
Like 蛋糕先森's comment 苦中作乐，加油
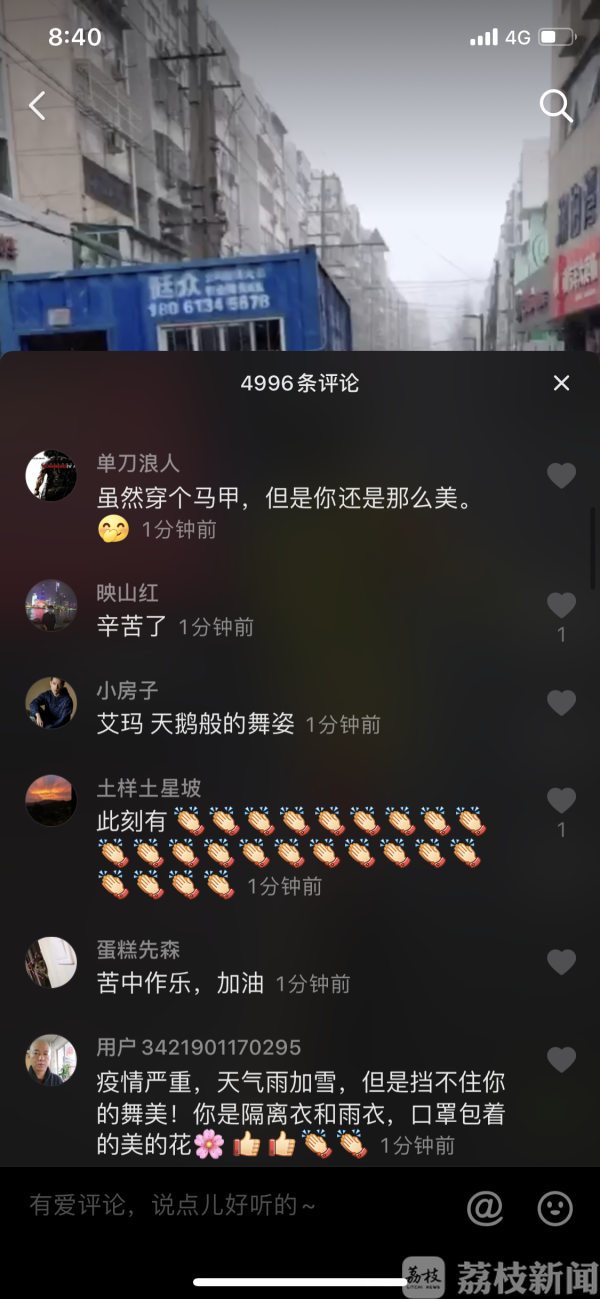coord(561,962)
